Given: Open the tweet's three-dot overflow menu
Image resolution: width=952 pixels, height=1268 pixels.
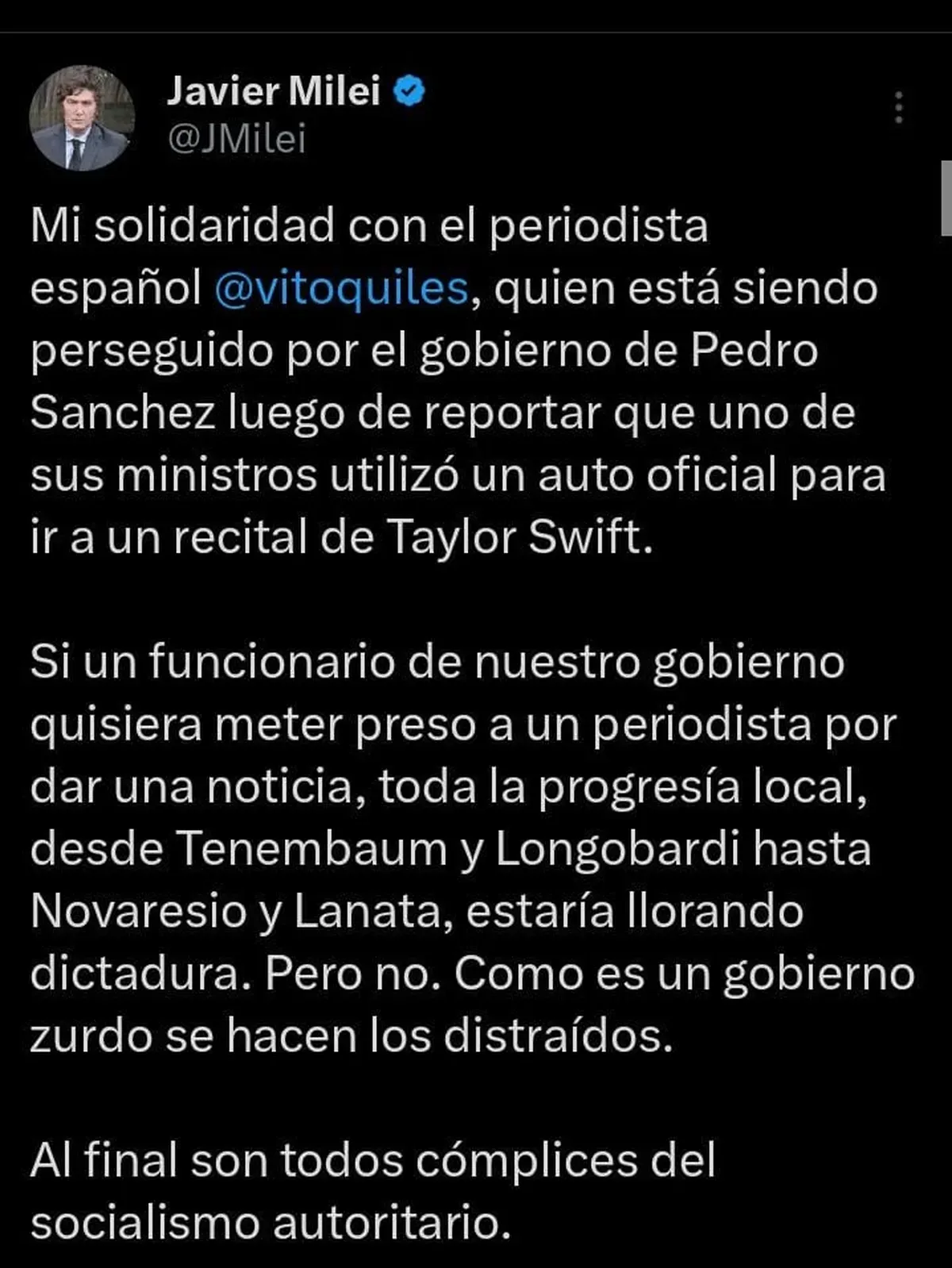Looking at the screenshot, I should click(x=898, y=107).
